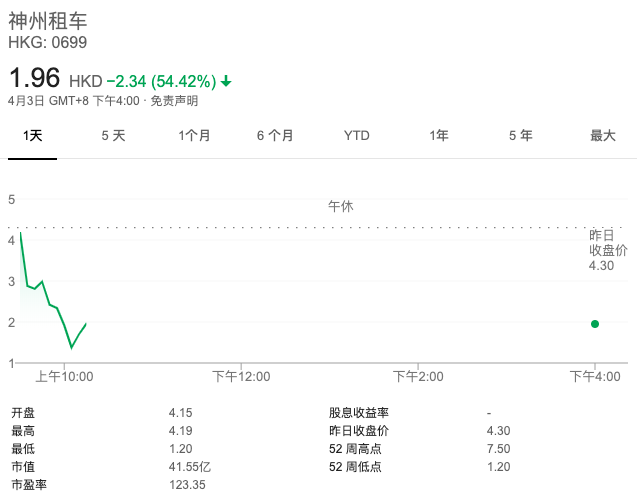Switch to the 6 个月 tab

coord(275,136)
